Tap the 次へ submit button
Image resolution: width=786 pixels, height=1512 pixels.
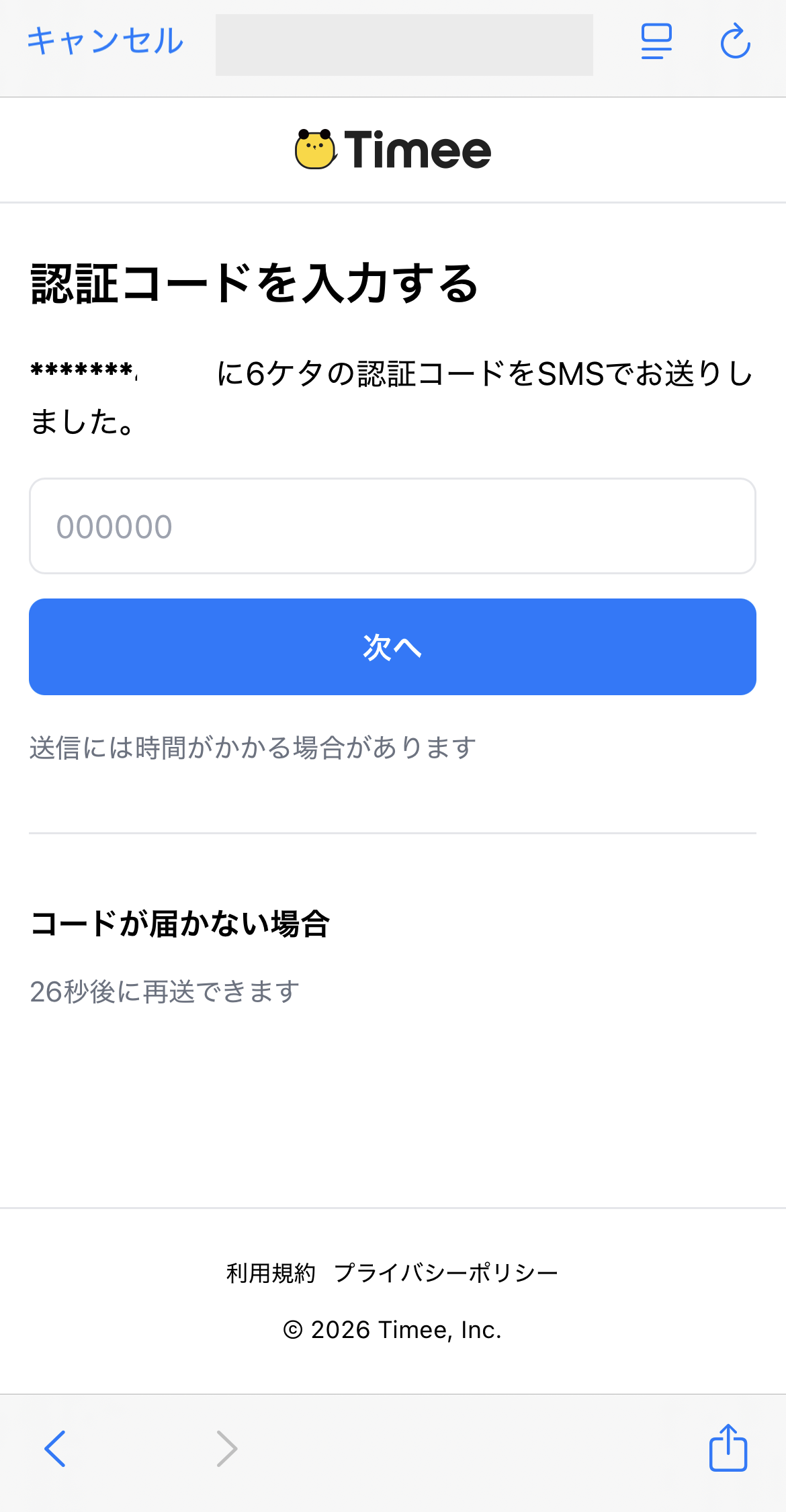(393, 646)
